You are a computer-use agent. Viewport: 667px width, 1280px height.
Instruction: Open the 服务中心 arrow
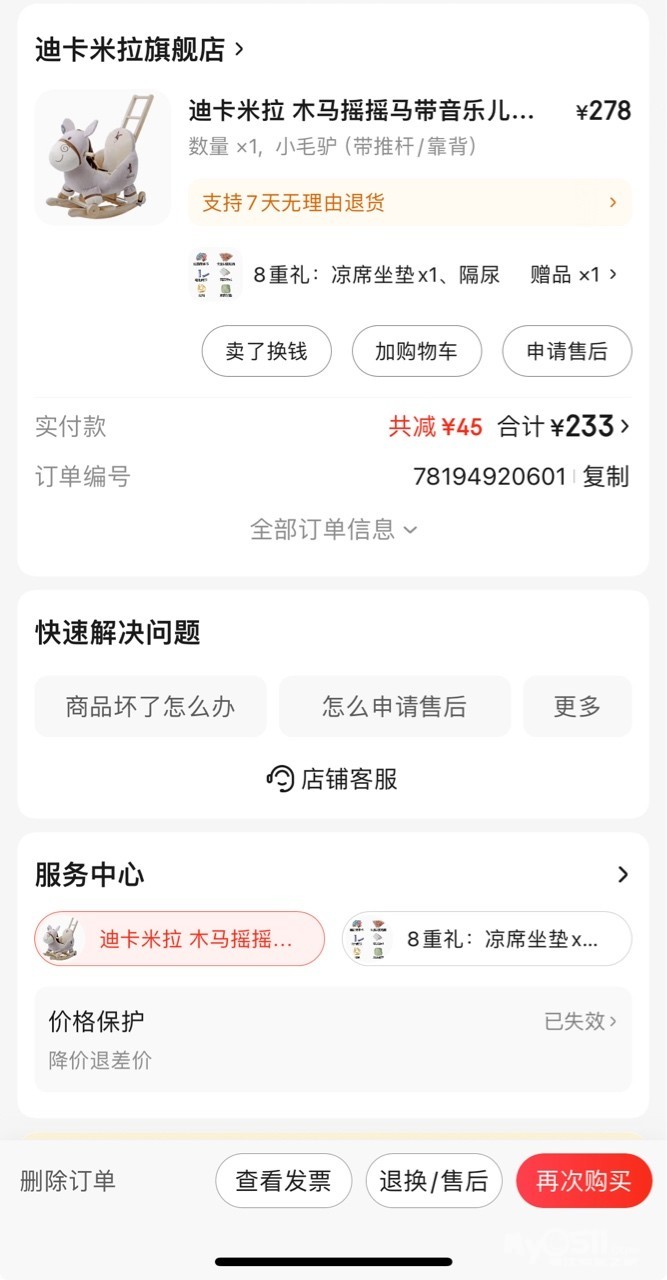tap(622, 875)
